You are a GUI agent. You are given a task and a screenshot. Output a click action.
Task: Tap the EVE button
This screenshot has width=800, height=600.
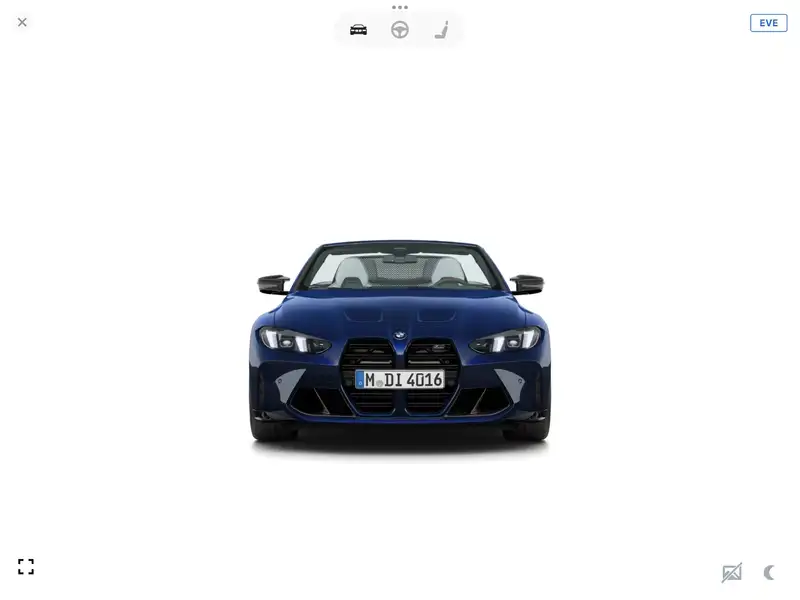[x=768, y=23]
